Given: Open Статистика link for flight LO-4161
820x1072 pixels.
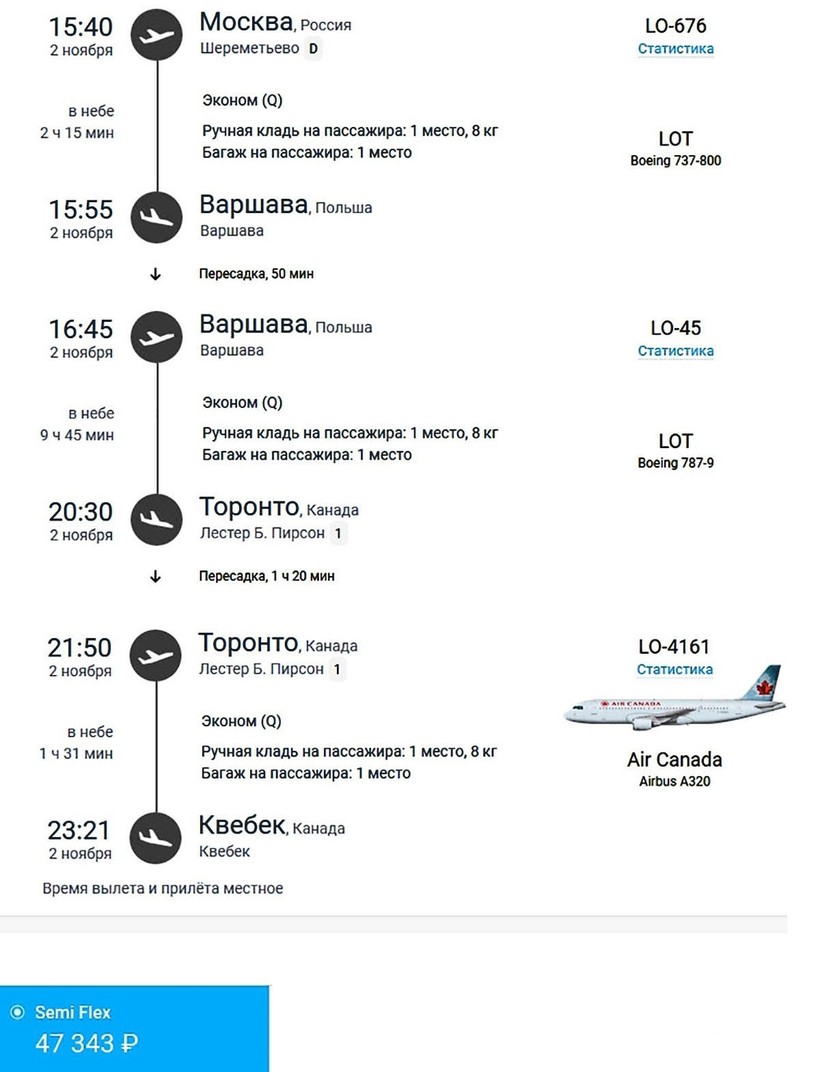Looking at the screenshot, I should pyautogui.click(x=675, y=670).
